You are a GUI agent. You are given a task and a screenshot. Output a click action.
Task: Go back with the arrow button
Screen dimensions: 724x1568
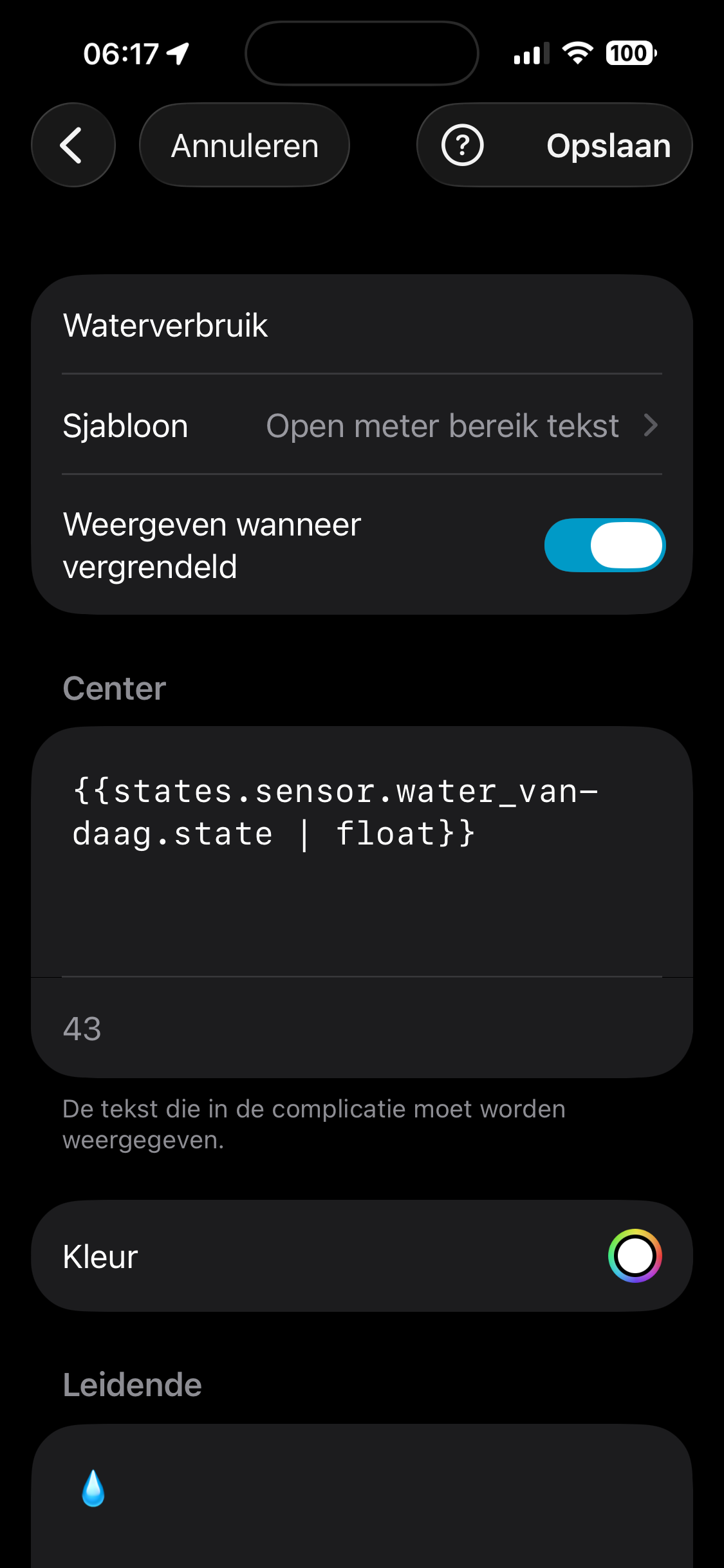point(73,145)
